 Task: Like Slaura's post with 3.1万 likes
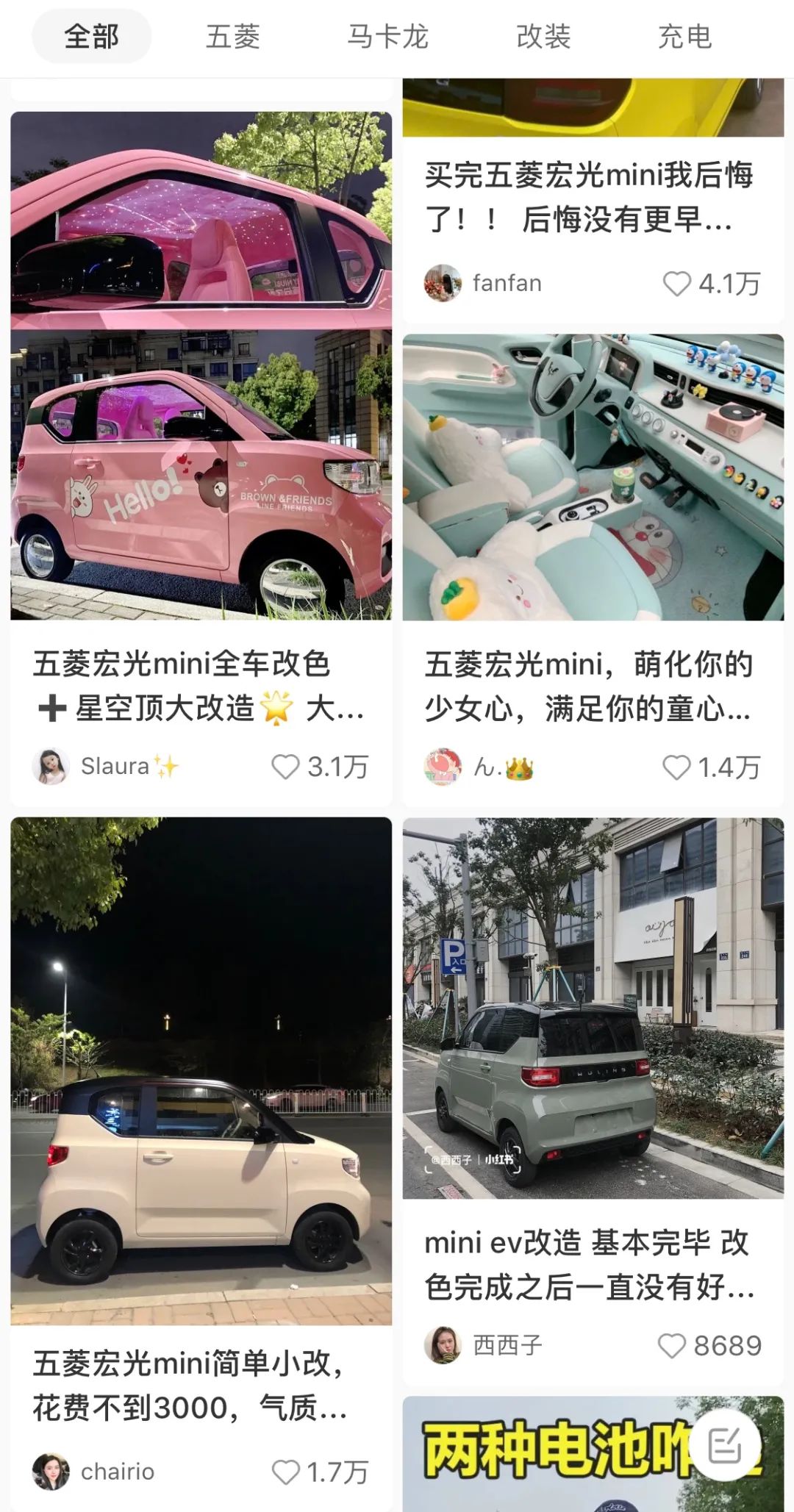(x=286, y=767)
